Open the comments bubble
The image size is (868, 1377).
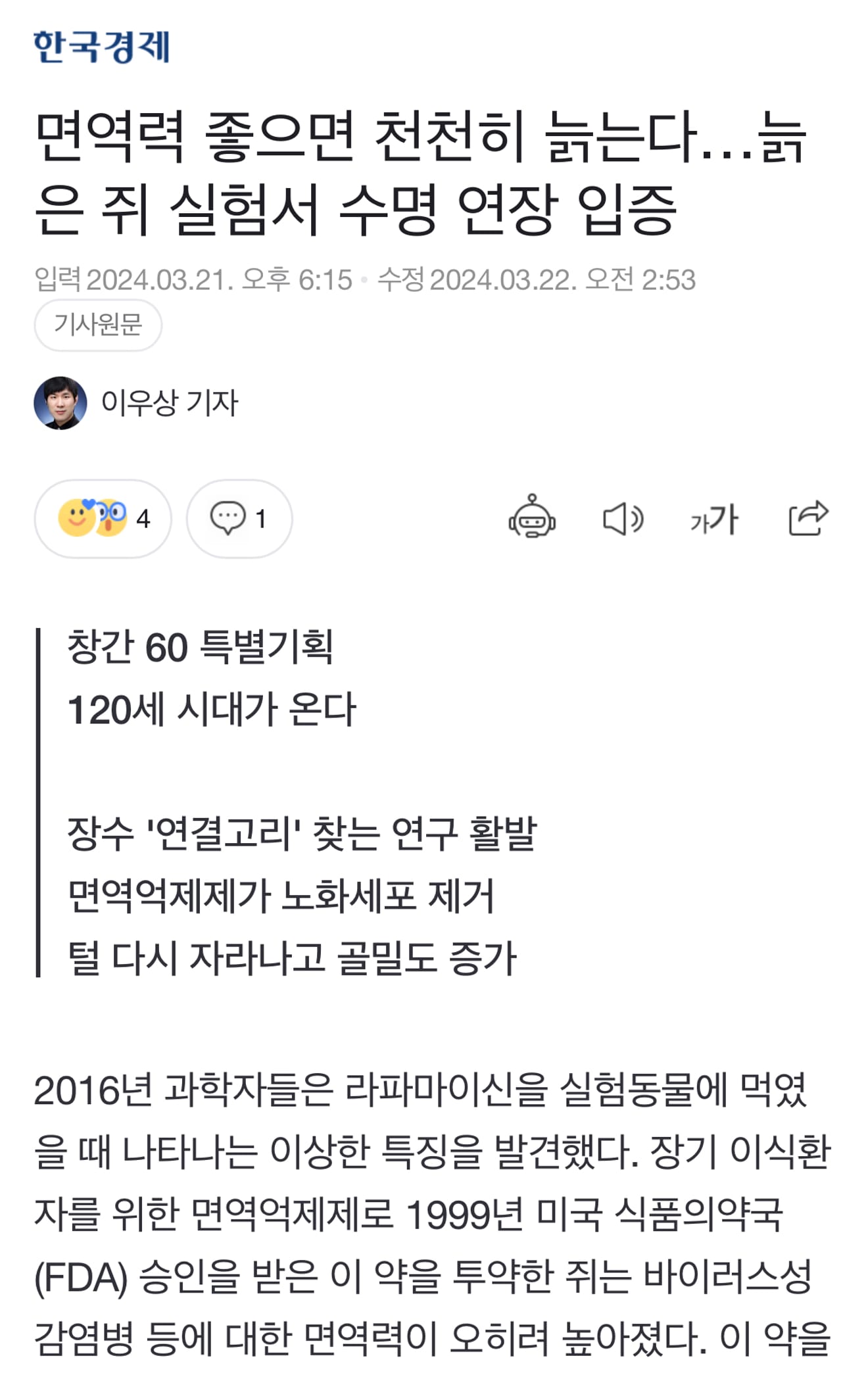pos(239,519)
